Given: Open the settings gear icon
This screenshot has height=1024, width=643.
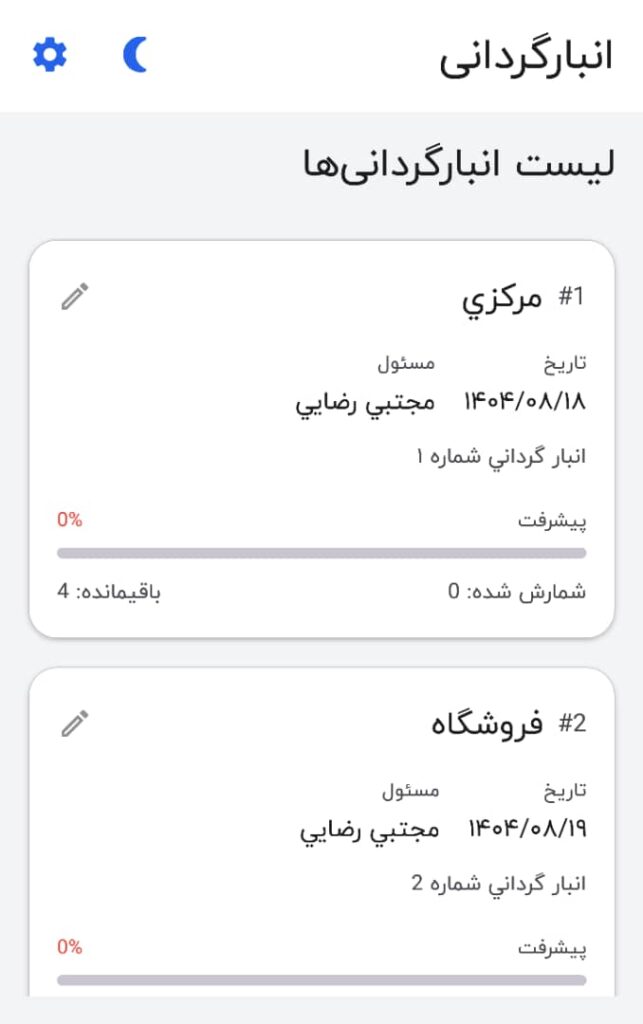Looking at the screenshot, I should click(x=50, y=55).
